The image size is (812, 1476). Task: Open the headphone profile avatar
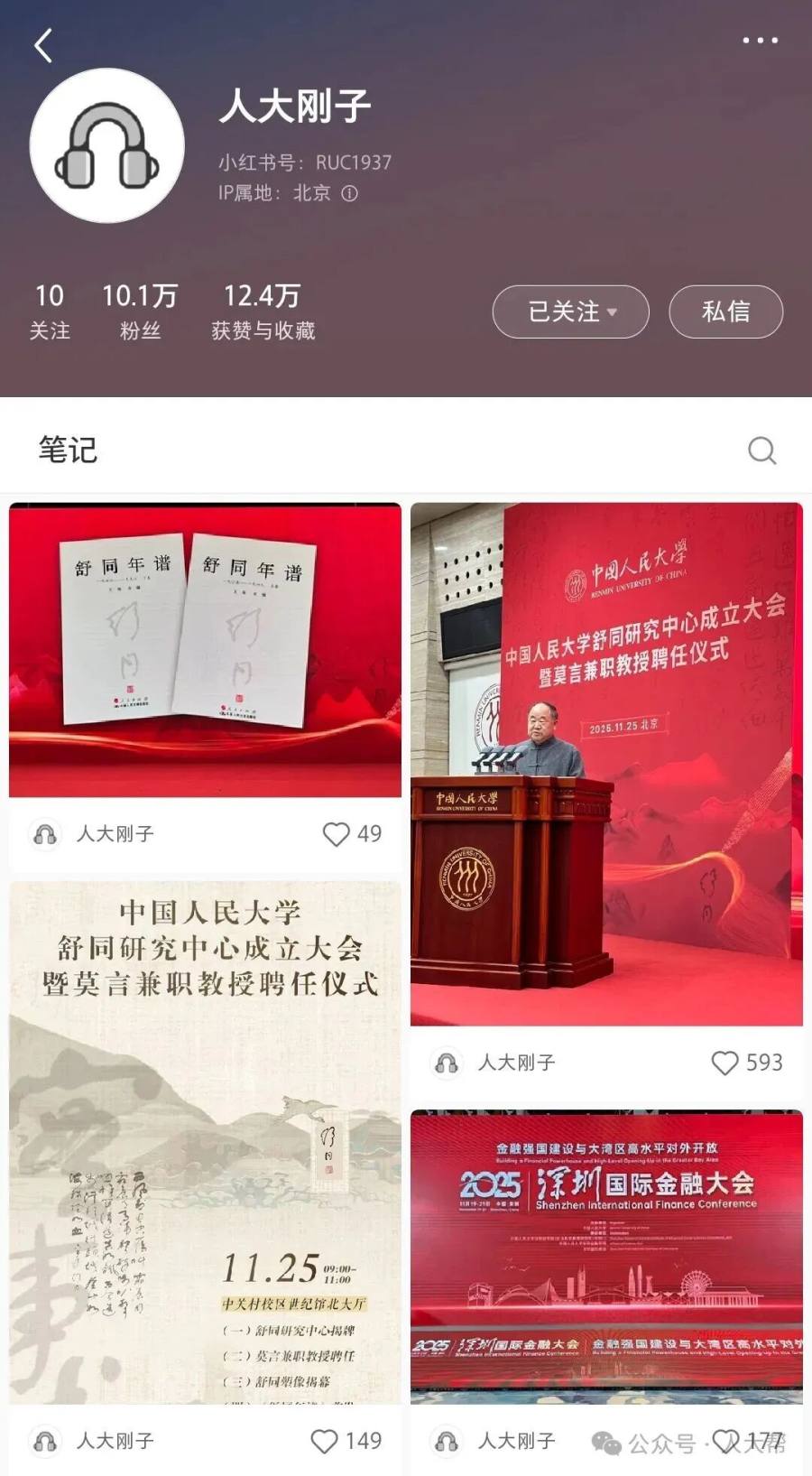click(107, 145)
